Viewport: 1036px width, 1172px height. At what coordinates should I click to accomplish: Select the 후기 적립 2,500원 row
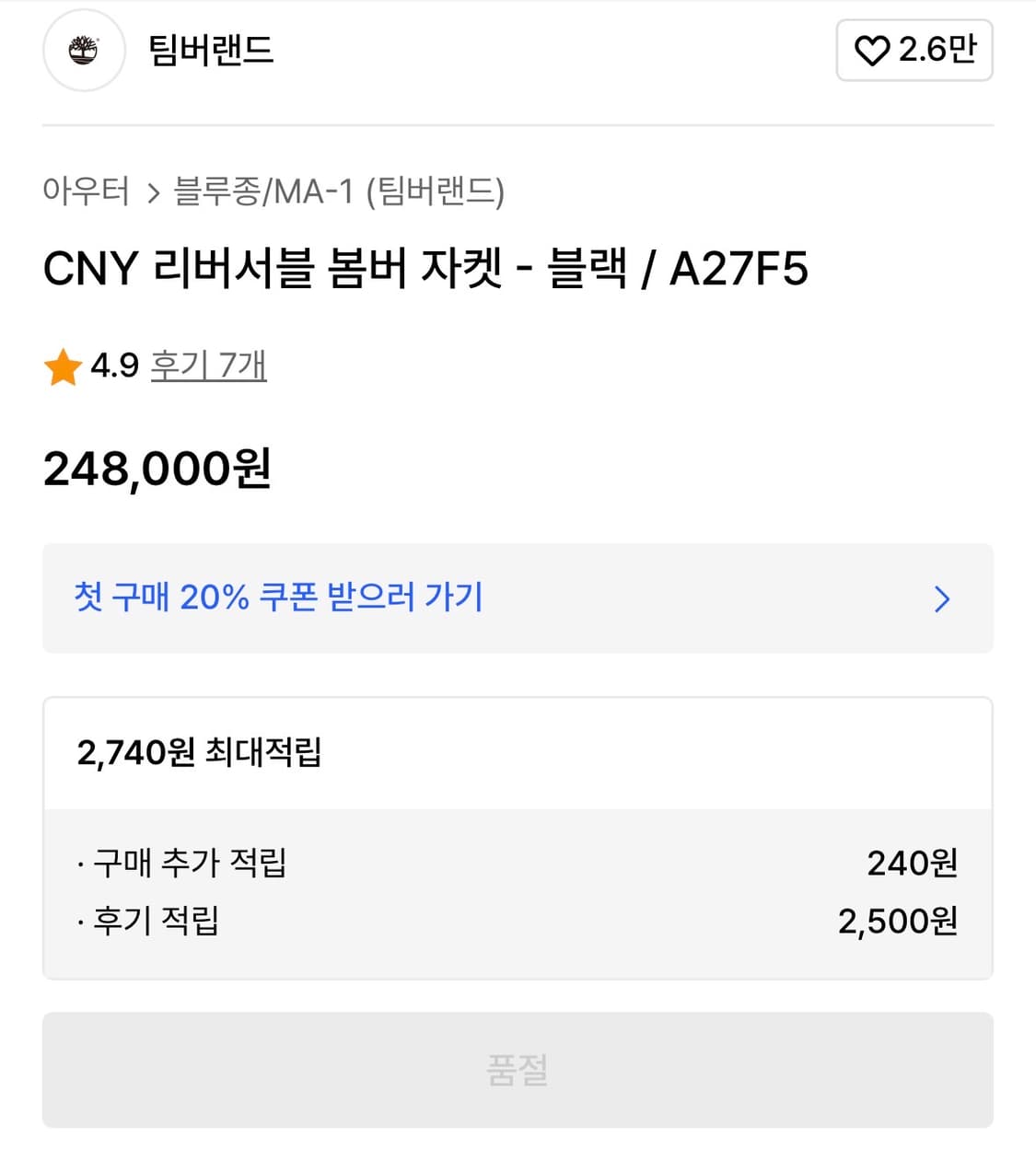click(516, 920)
